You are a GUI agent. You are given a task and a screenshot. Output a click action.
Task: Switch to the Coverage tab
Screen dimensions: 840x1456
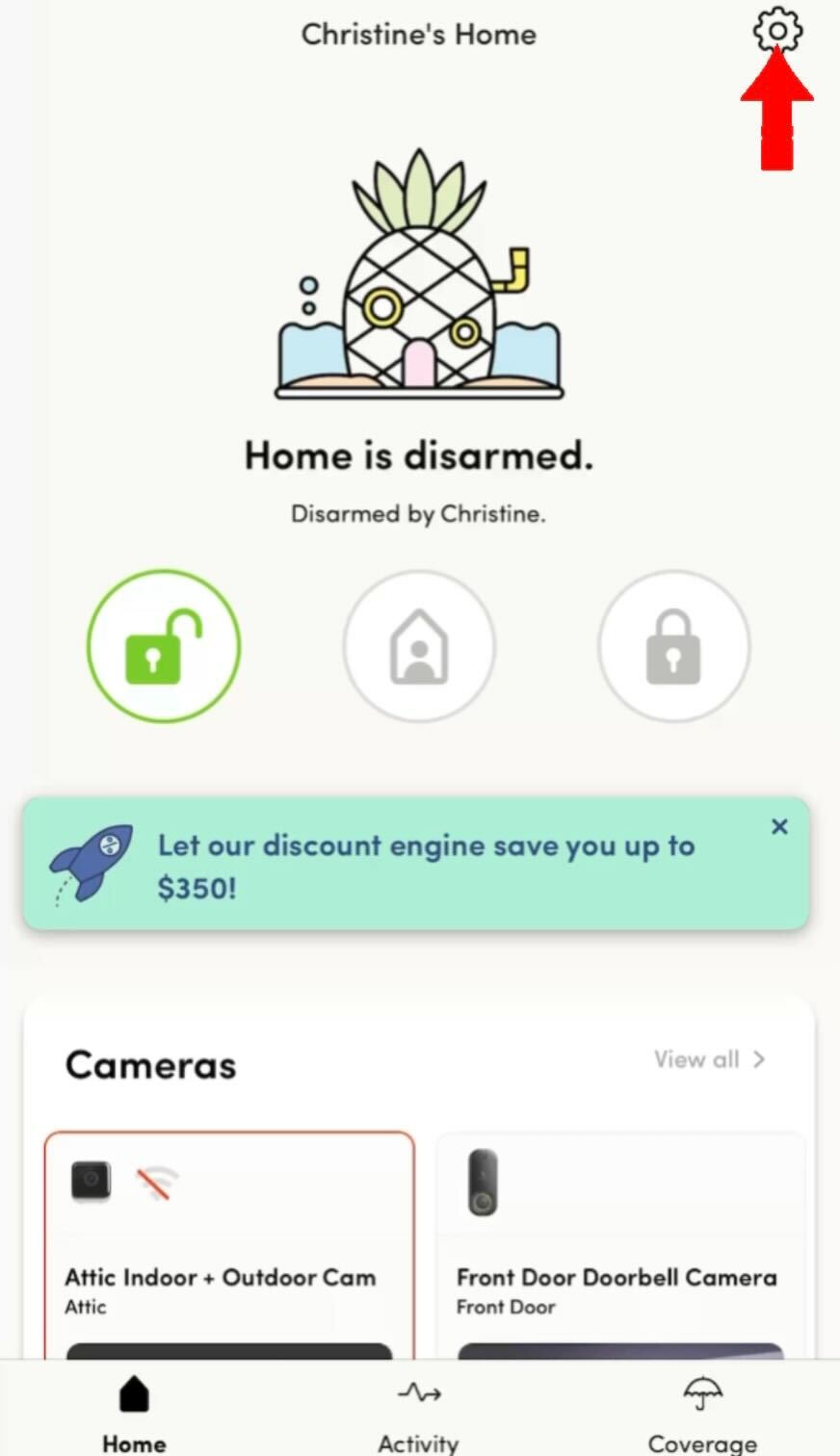pos(702,1412)
